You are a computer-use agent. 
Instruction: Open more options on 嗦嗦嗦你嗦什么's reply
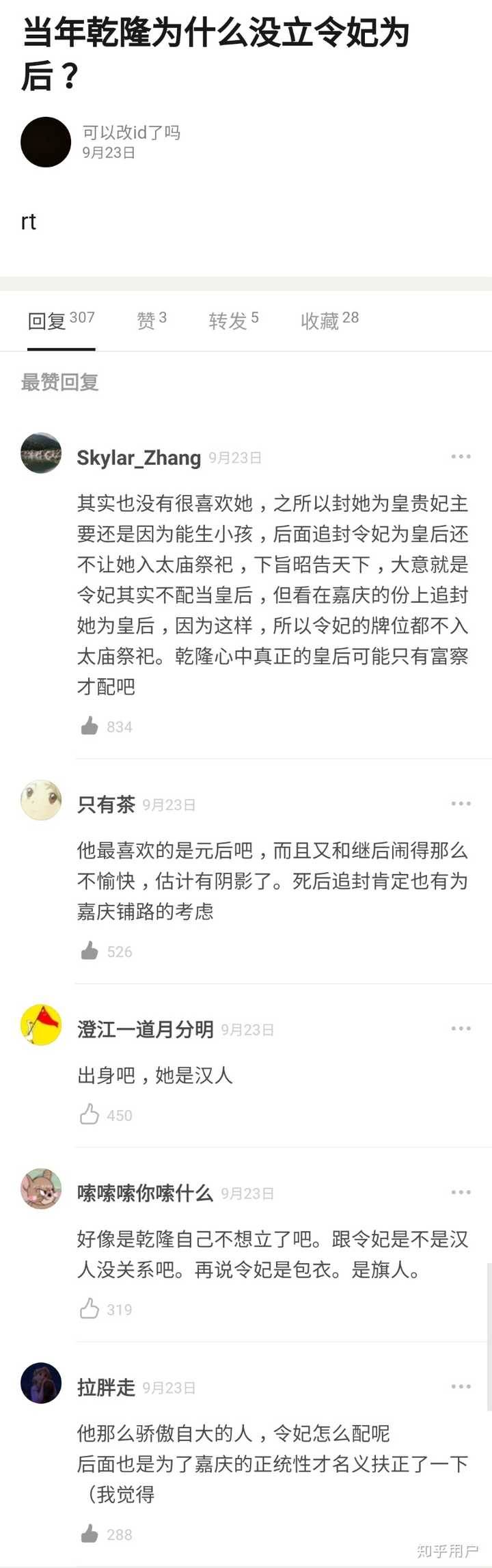[x=461, y=1192]
